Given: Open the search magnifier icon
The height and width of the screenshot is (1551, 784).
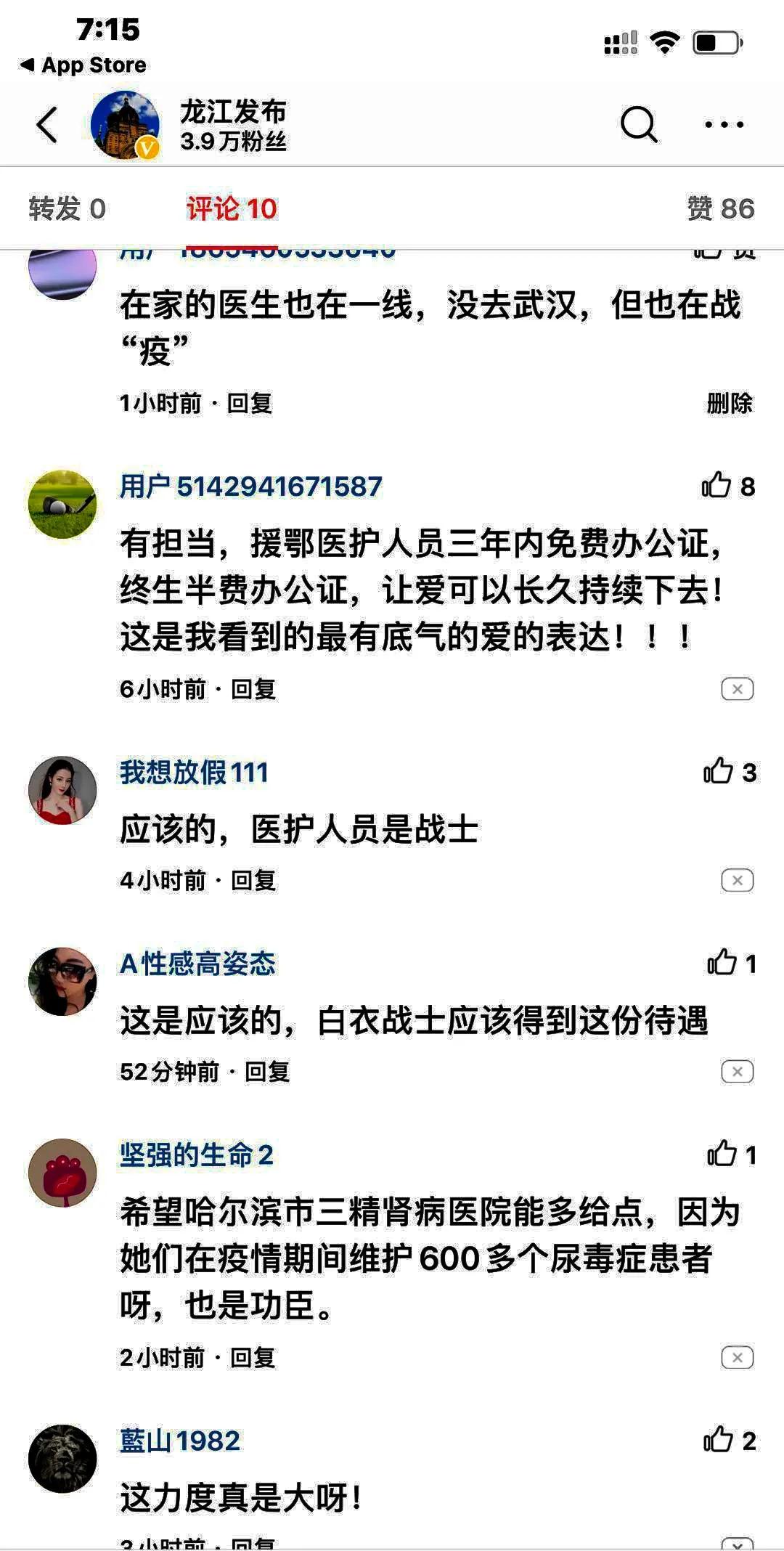Looking at the screenshot, I should (638, 125).
